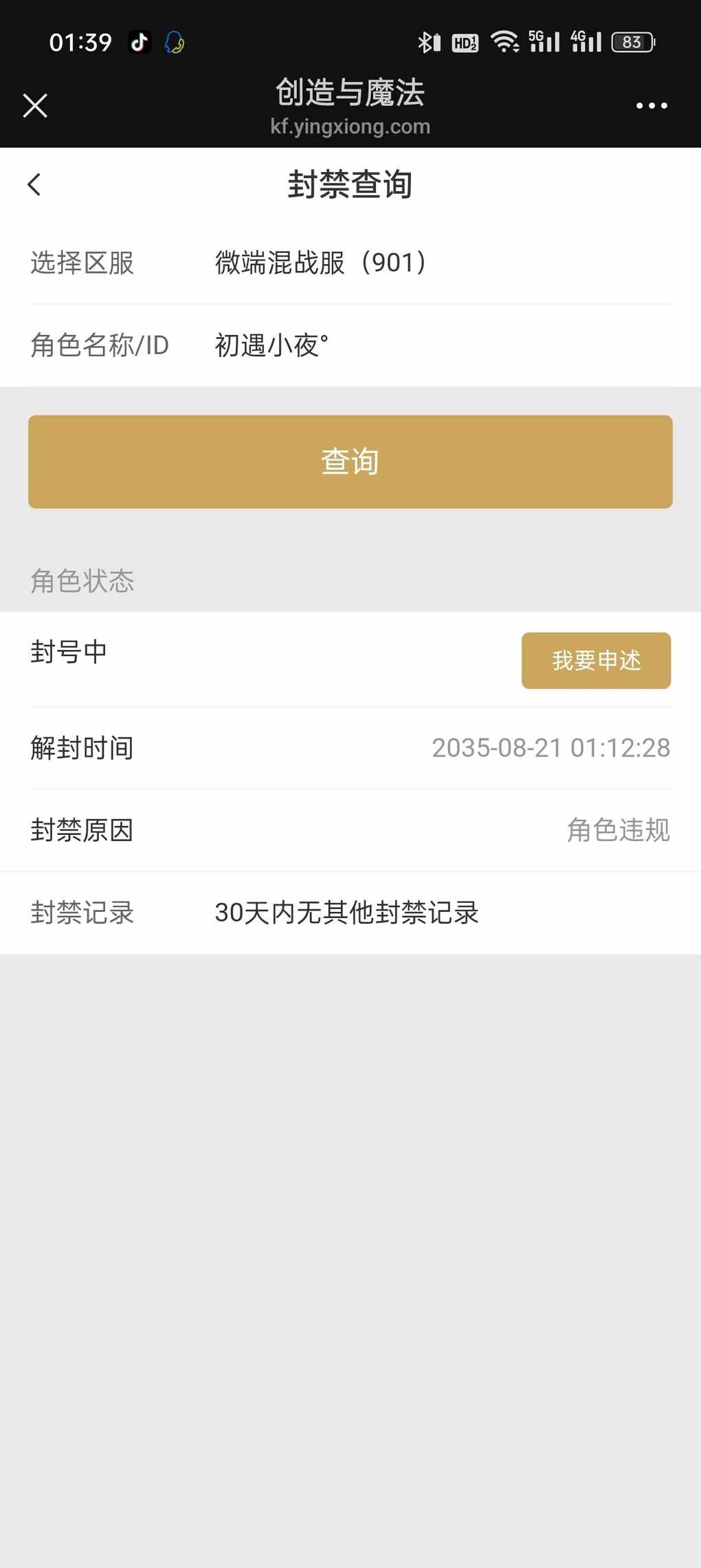Open the 选择区服 server selector
The width and height of the screenshot is (701, 1568).
[x=350, y=263]
